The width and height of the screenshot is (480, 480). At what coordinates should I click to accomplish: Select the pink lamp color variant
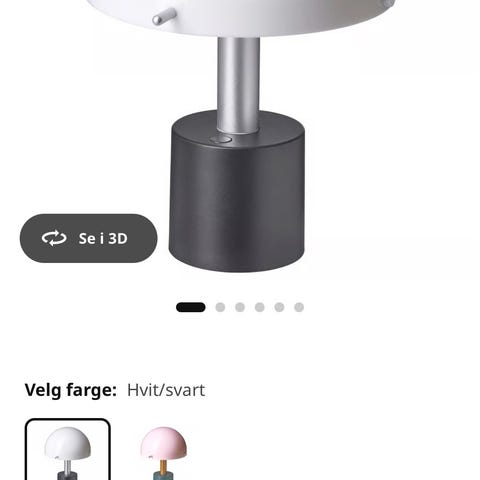[x=163, y=450]
